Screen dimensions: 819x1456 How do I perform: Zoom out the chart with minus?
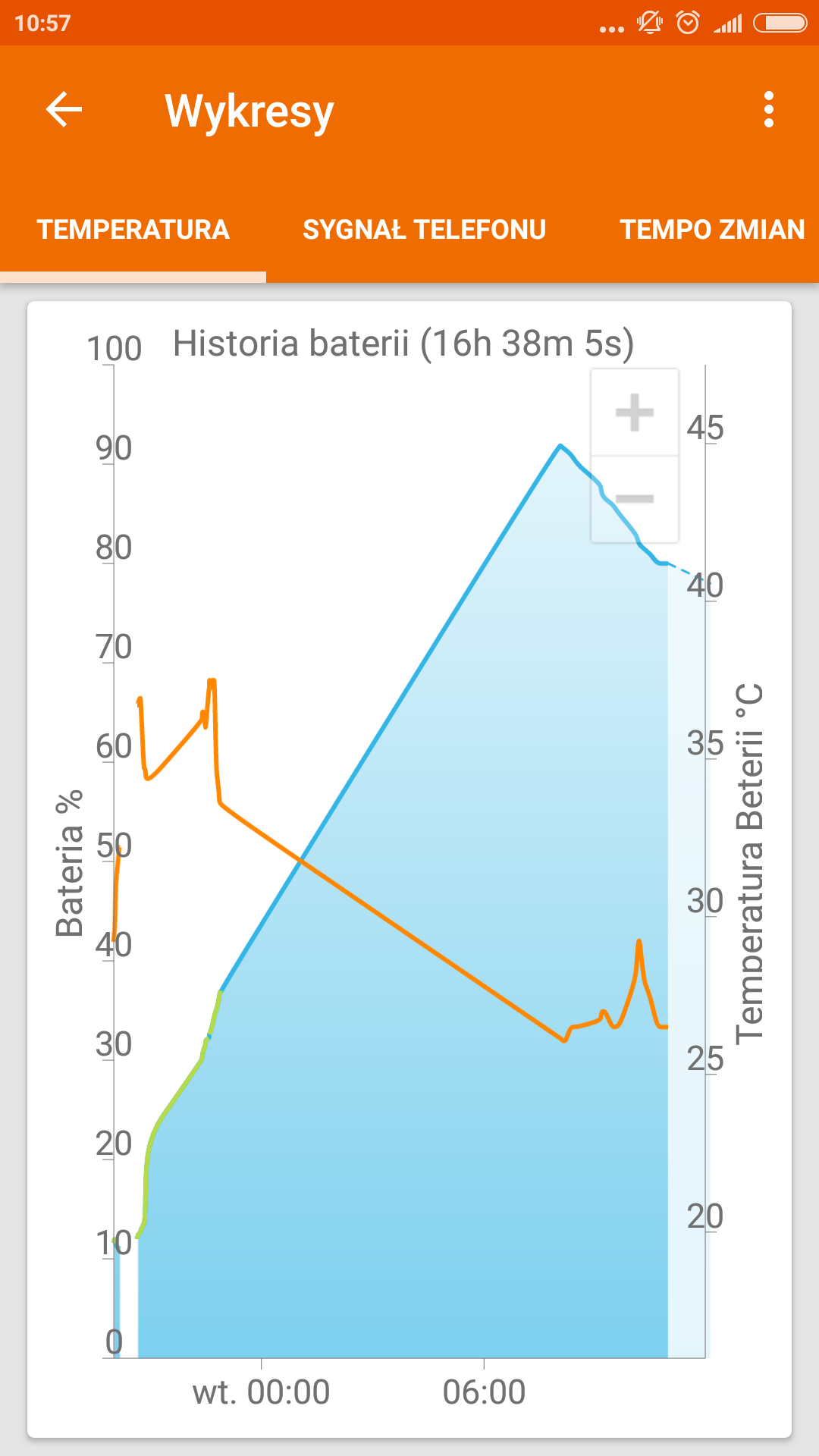pos(635,498)
